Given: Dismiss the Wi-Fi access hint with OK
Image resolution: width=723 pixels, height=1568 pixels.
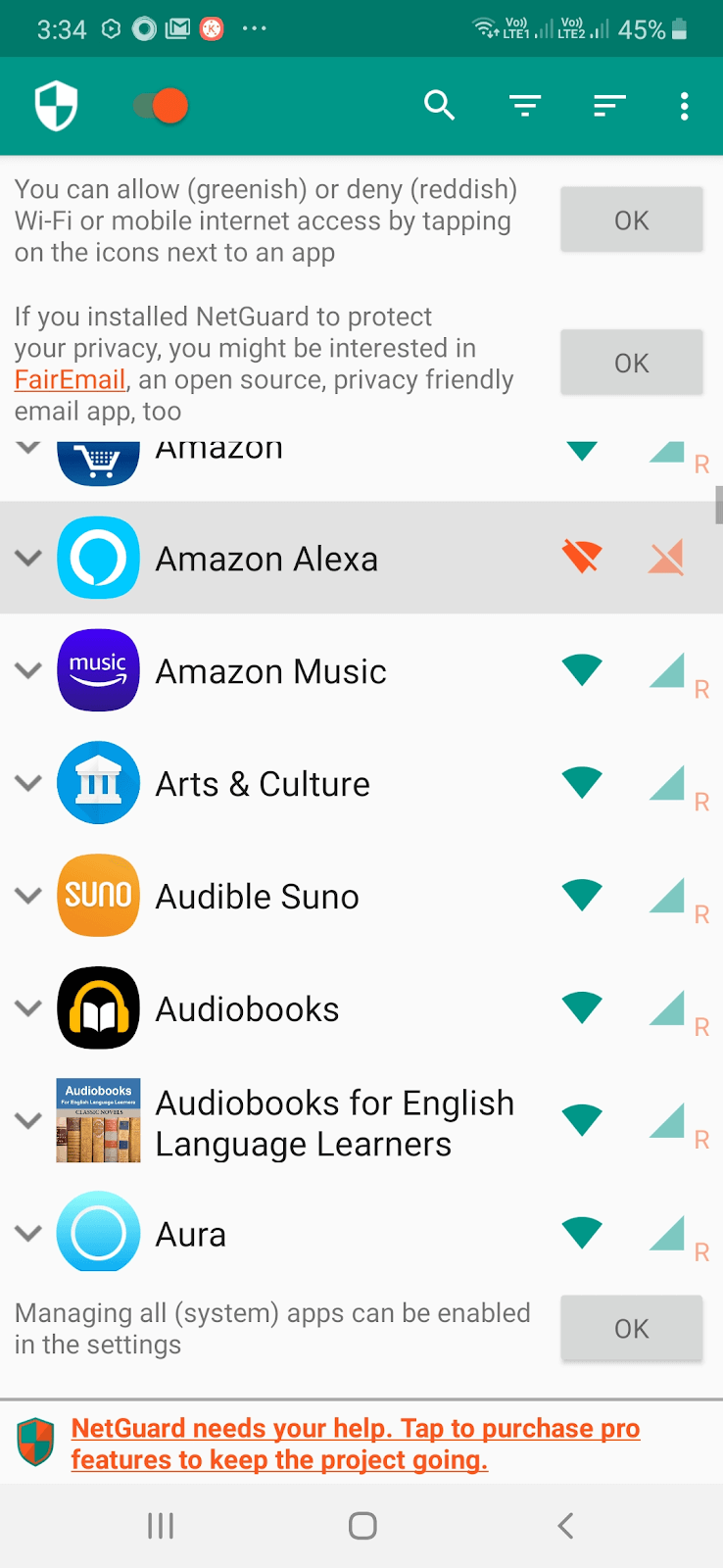Looking at the screenshot, I should pos(631,220).
